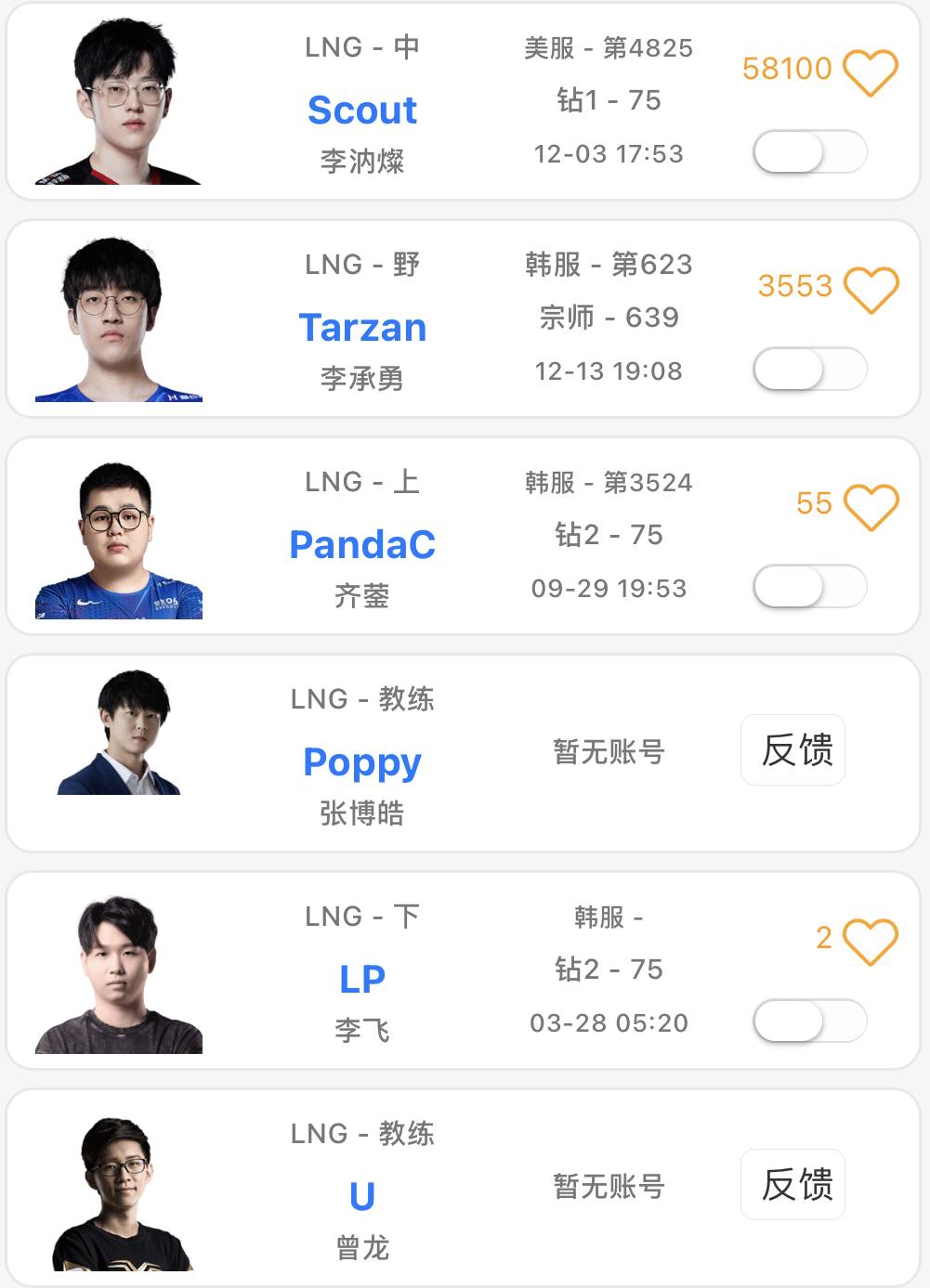Tap 反馈 button on coach U's card
Image resolution: width=930 pixels, height=1288 pixels.
click(x=792, y=1184)
